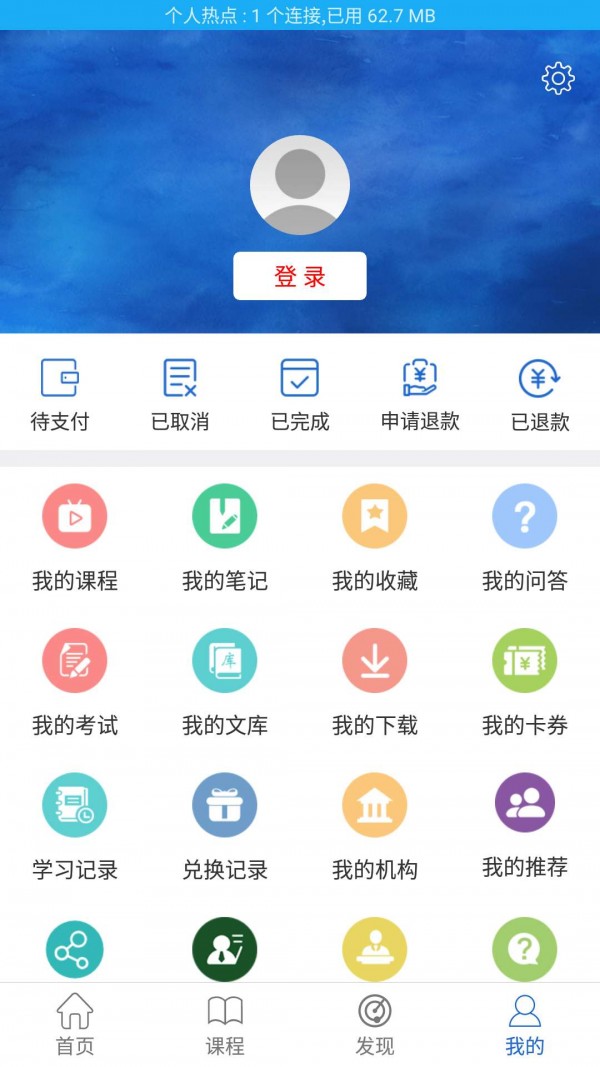The height and width of the screenshot is (1067, 600).
Task: Open 我的文库 document library
Action: [225, 681]
